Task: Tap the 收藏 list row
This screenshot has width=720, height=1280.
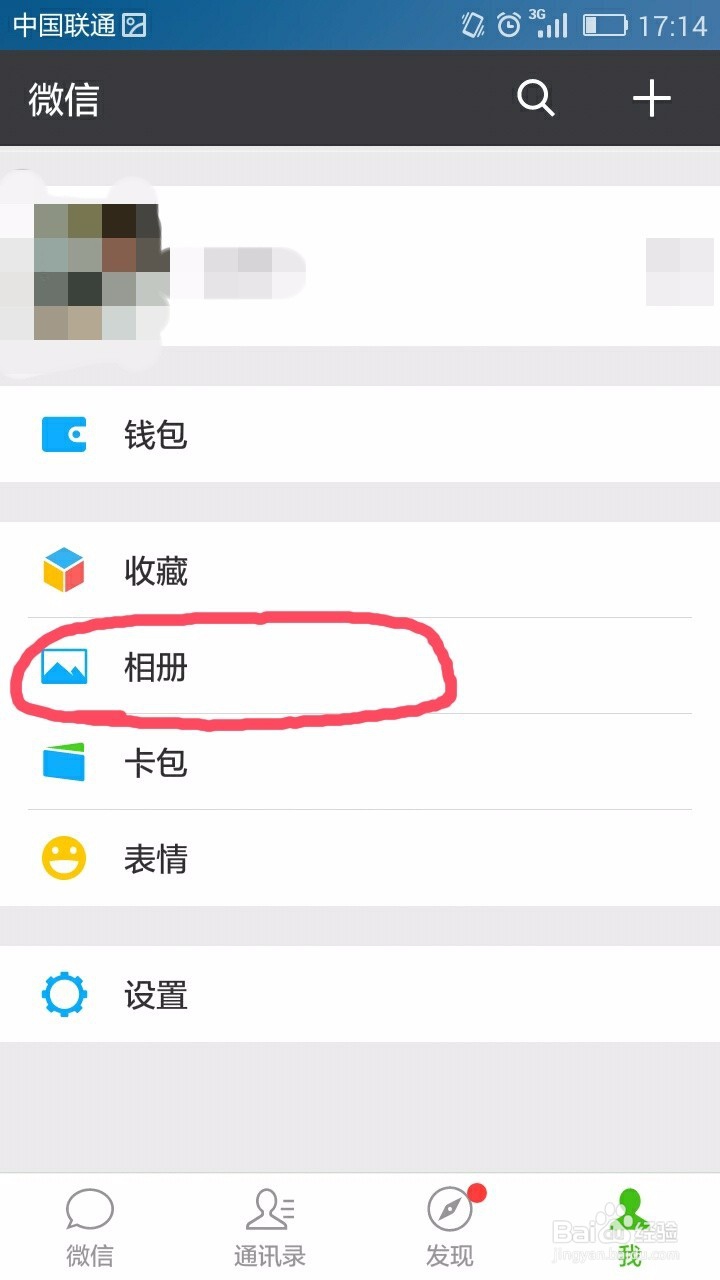Action: tap(300, 570)
